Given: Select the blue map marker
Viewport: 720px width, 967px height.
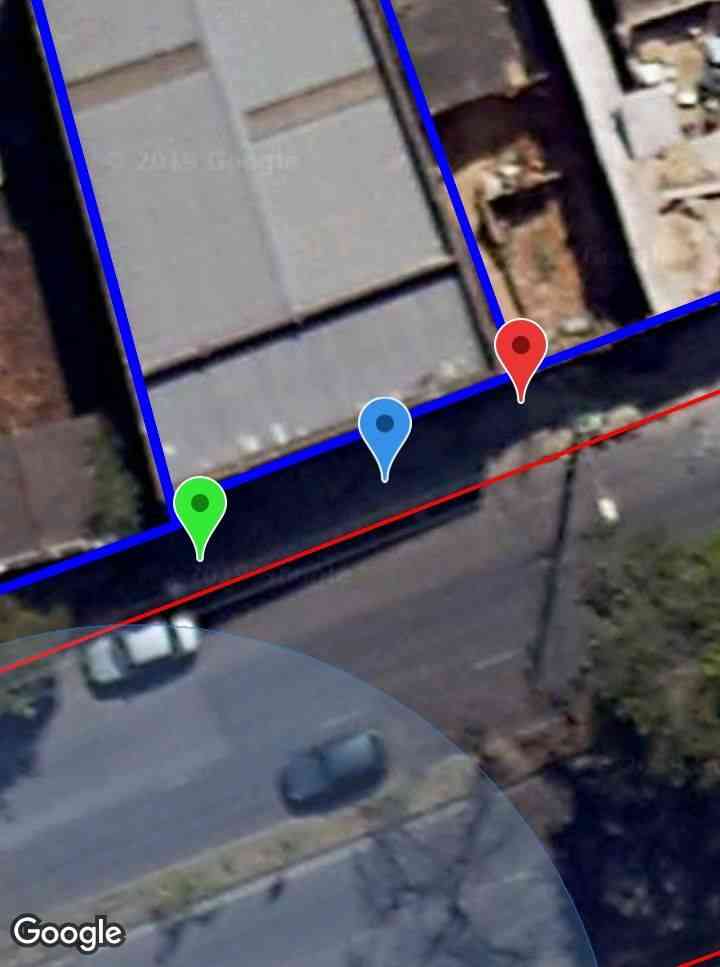Looking at the screenshot, I should (385, 427).
